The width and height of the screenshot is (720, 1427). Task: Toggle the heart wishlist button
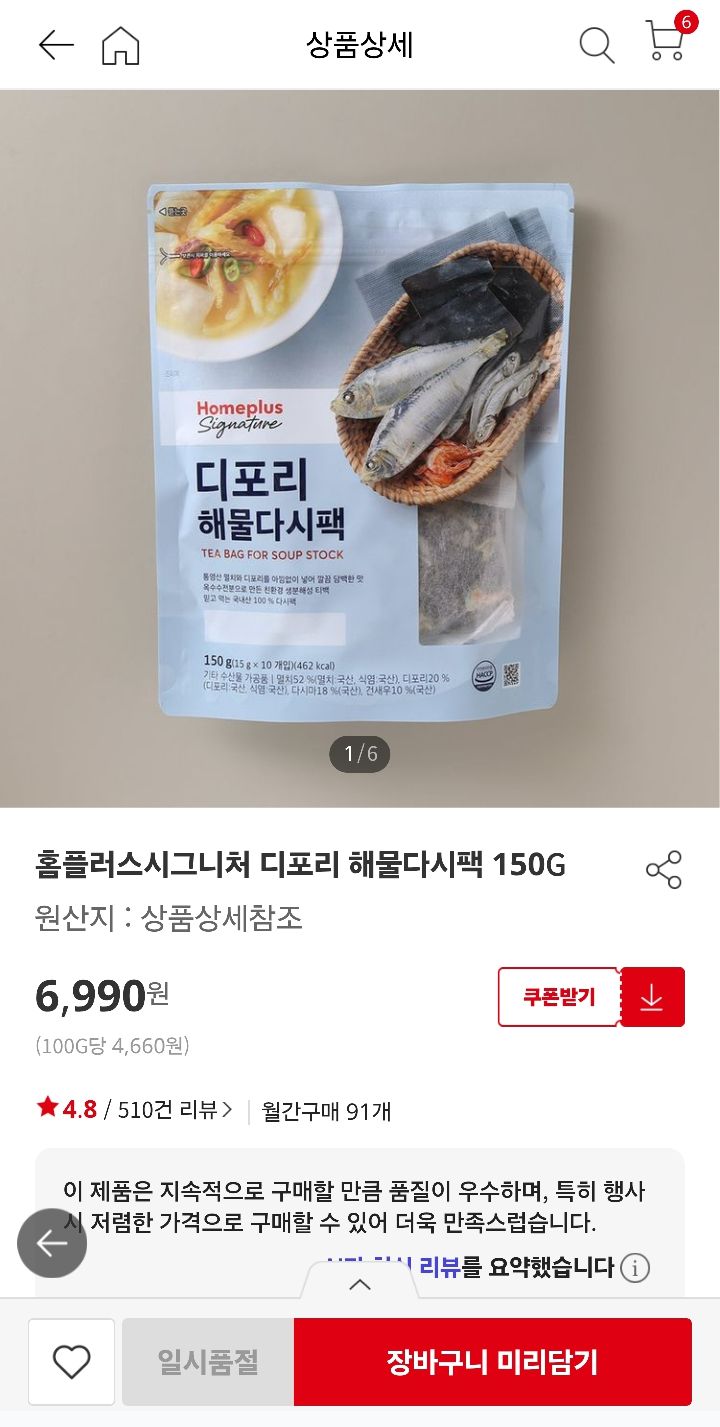click(70, 1361)
